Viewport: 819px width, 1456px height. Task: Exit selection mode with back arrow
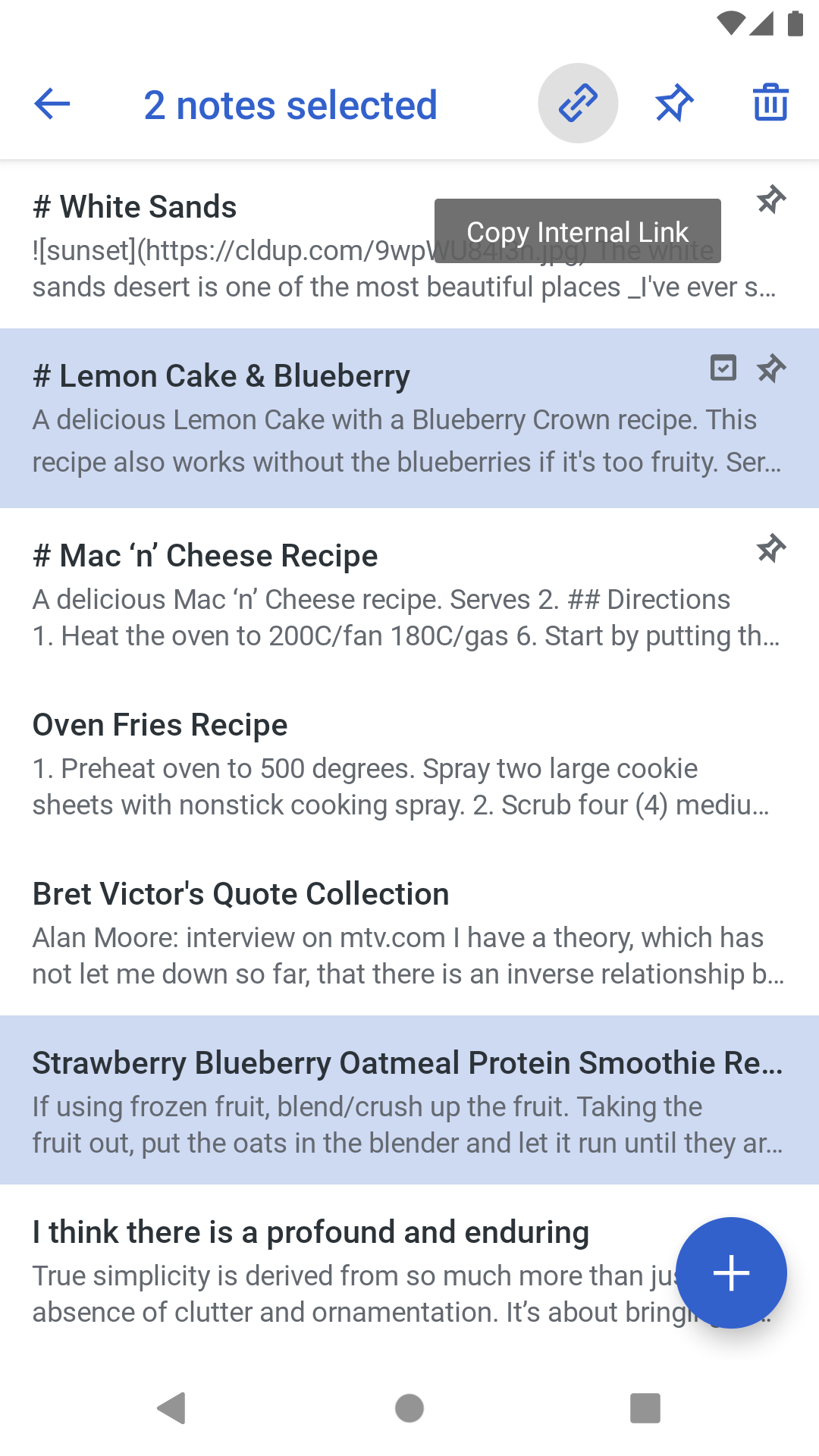click(52, 104)
